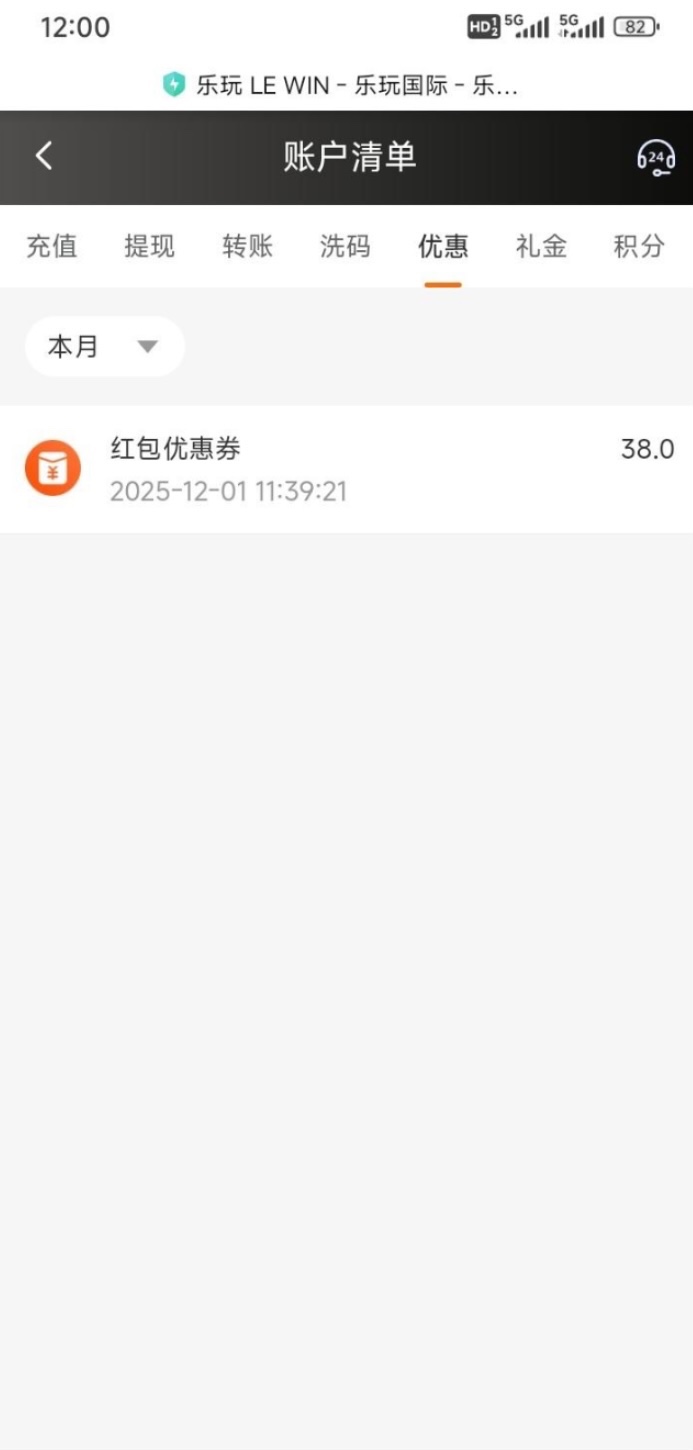Tap the 优惠 tab
693x1450 pixels.
point(443,246)
